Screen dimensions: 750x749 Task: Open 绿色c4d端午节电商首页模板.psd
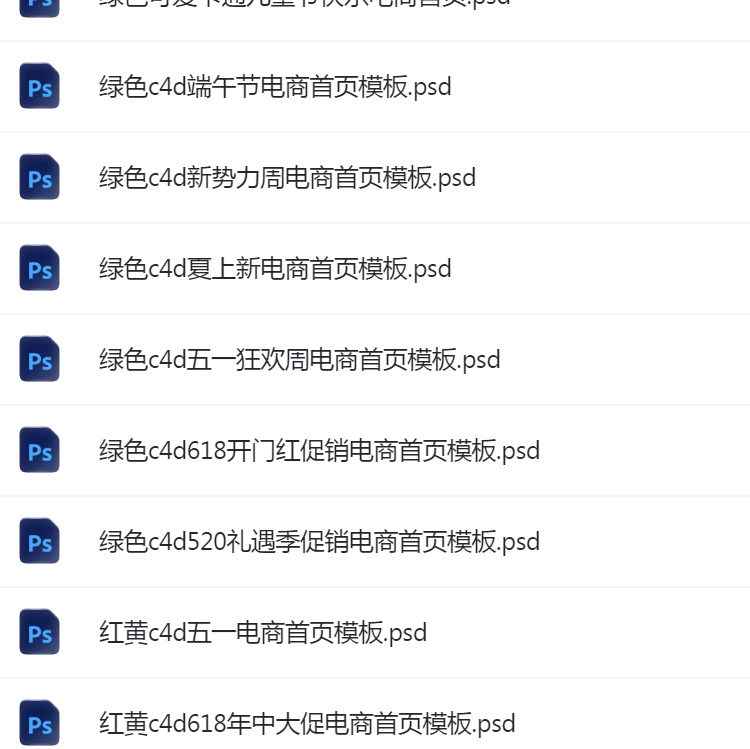click(275, 87)
